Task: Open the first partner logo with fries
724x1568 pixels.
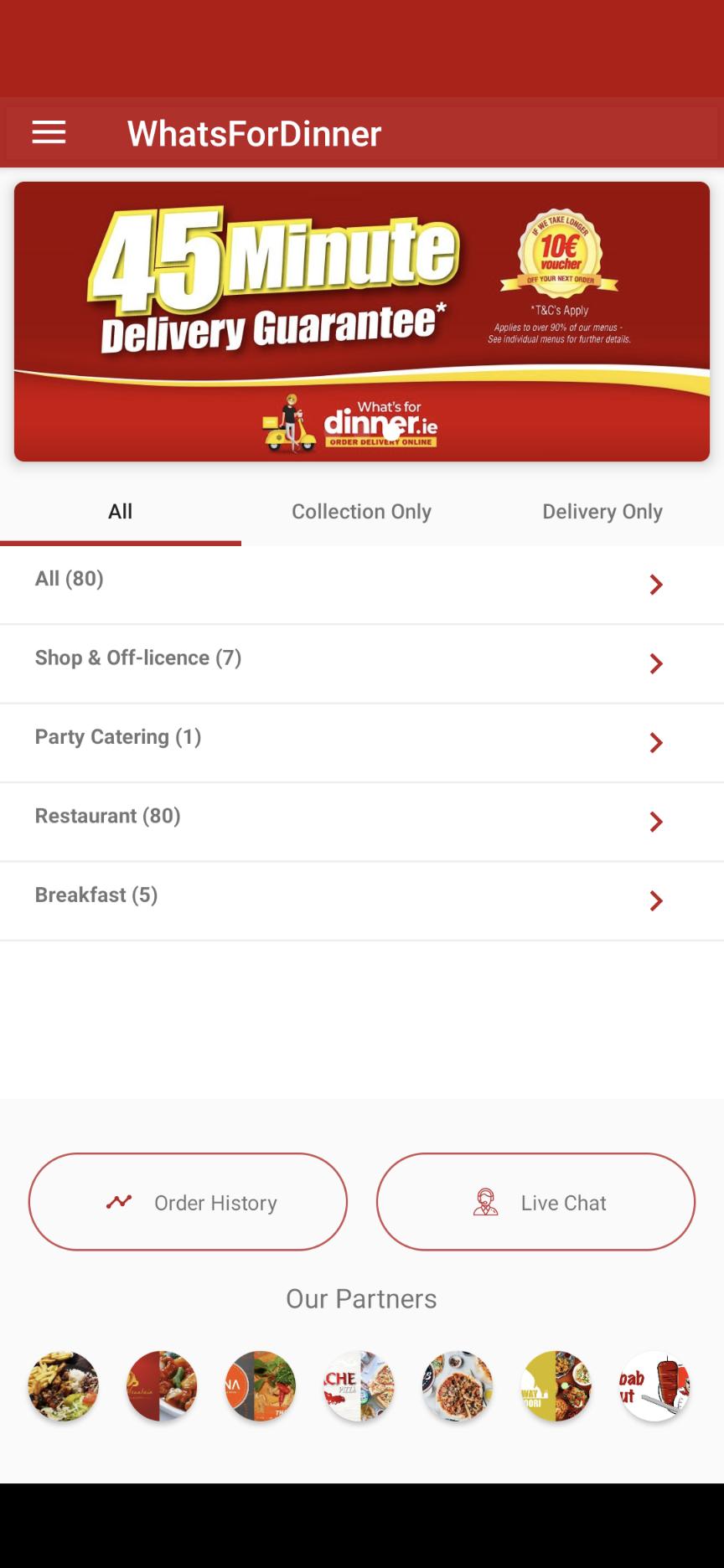Action: pos(63,1386)
